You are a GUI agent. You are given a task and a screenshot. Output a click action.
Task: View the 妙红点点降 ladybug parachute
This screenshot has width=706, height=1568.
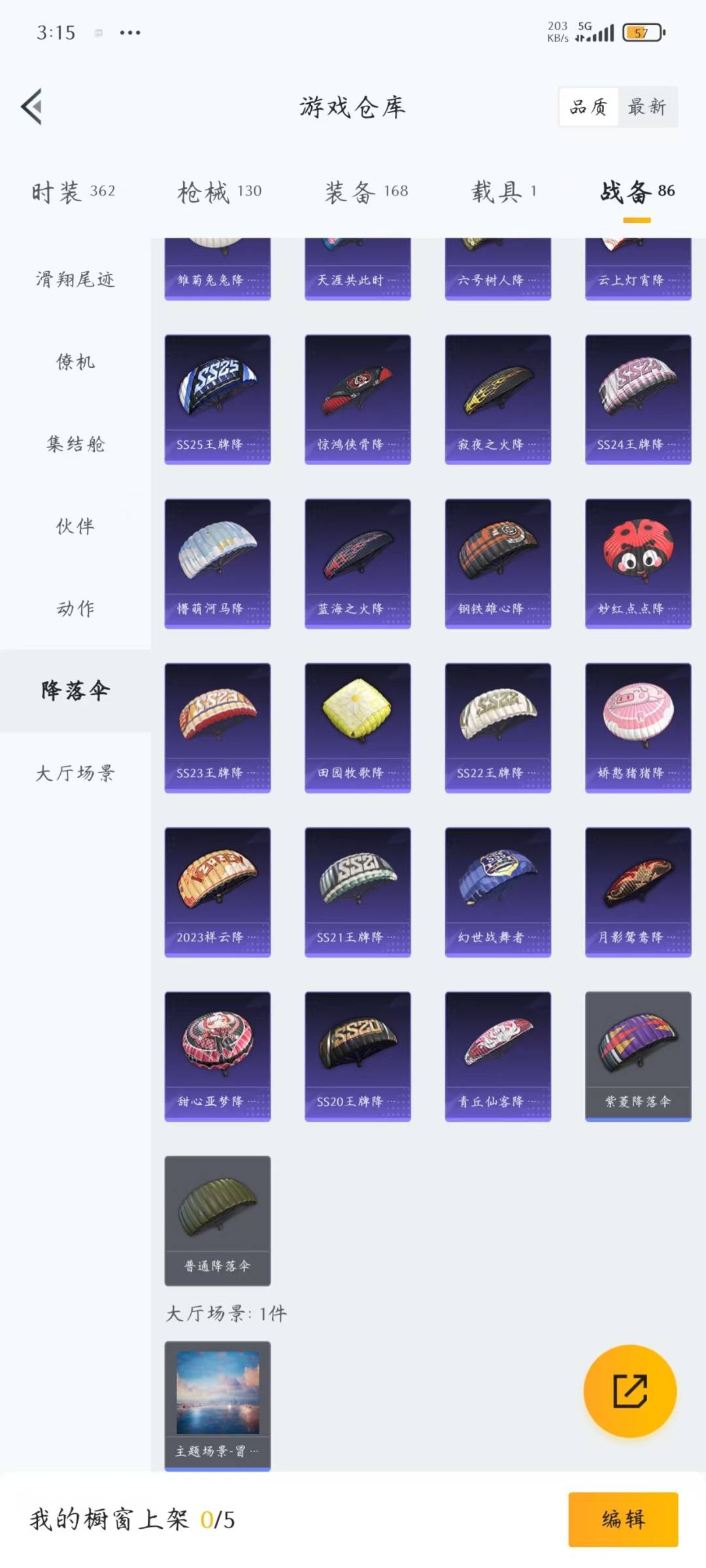tap(638, 563)
